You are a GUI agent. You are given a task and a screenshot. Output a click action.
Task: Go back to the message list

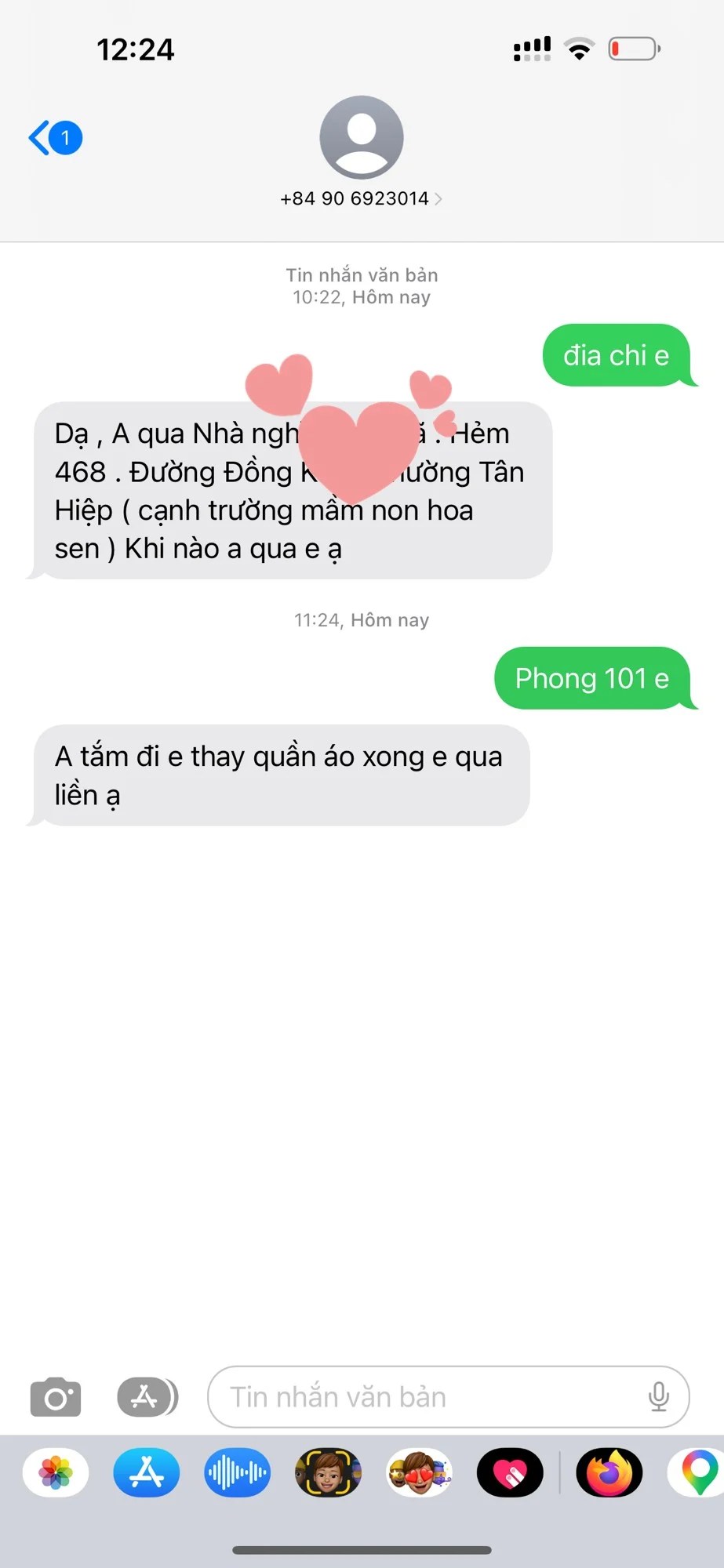pos(55,138)
